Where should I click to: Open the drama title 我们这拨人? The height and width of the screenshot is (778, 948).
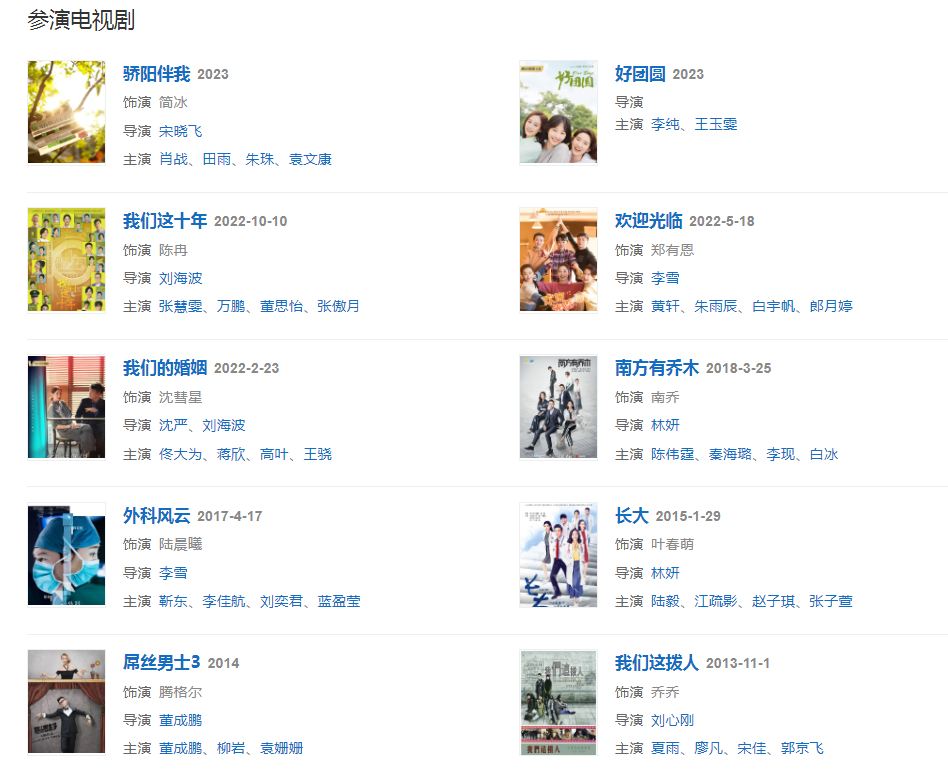click(x=656, y=663)
